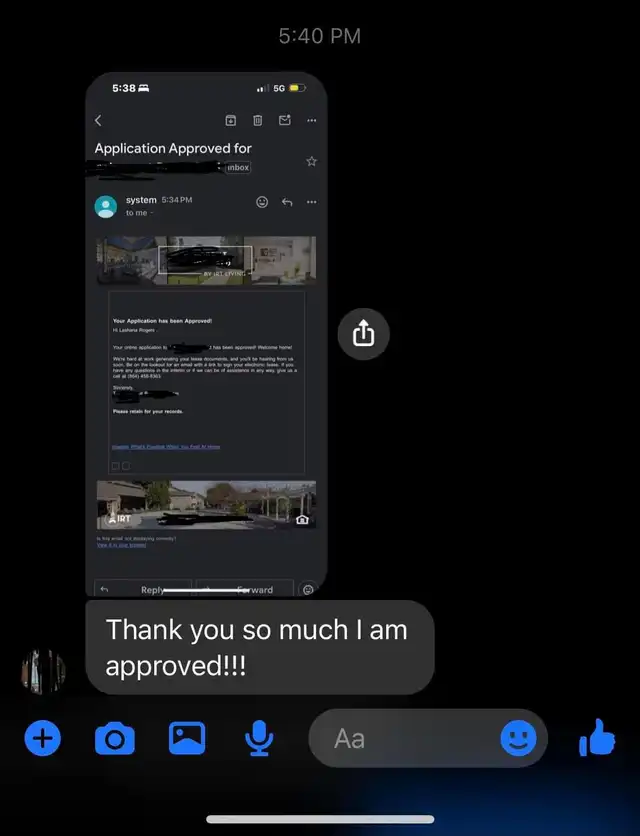Record a voice message with the microphone

pyautogui.click(x=259, y=739)
